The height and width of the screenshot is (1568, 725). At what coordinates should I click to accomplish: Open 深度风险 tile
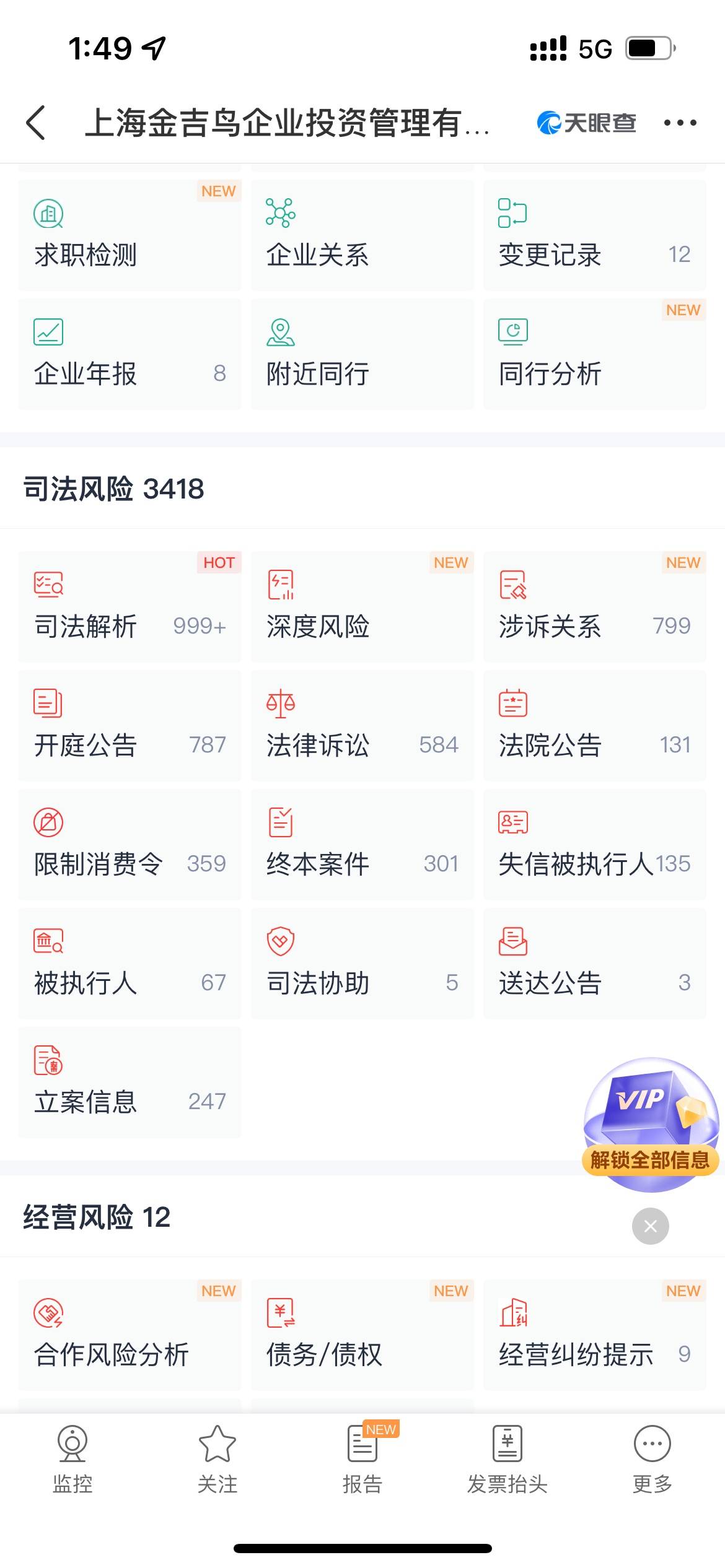point(362,607)
